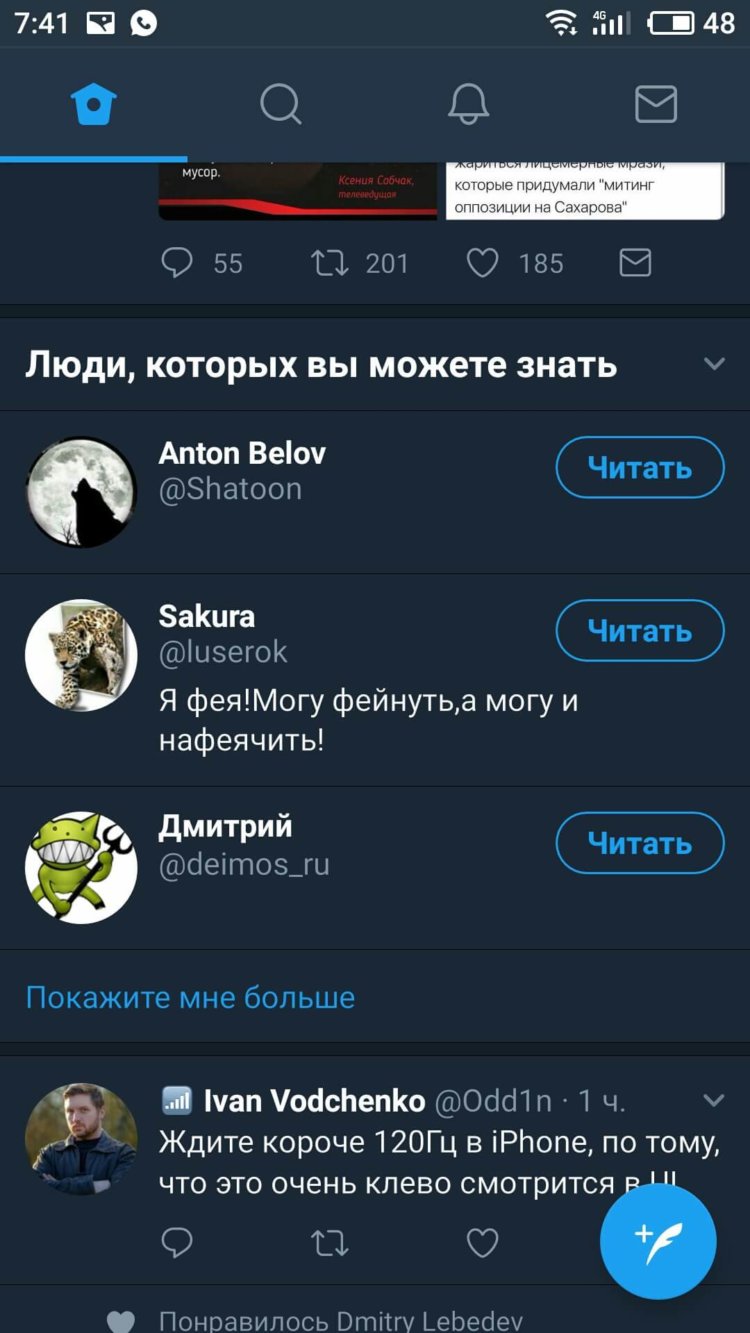Image resolution: width=750 pixels, height=1333 pixels.
Task: Open the dropdown chevron on Ivan Vodchenko's tweet
Action: pos(712,1100)
